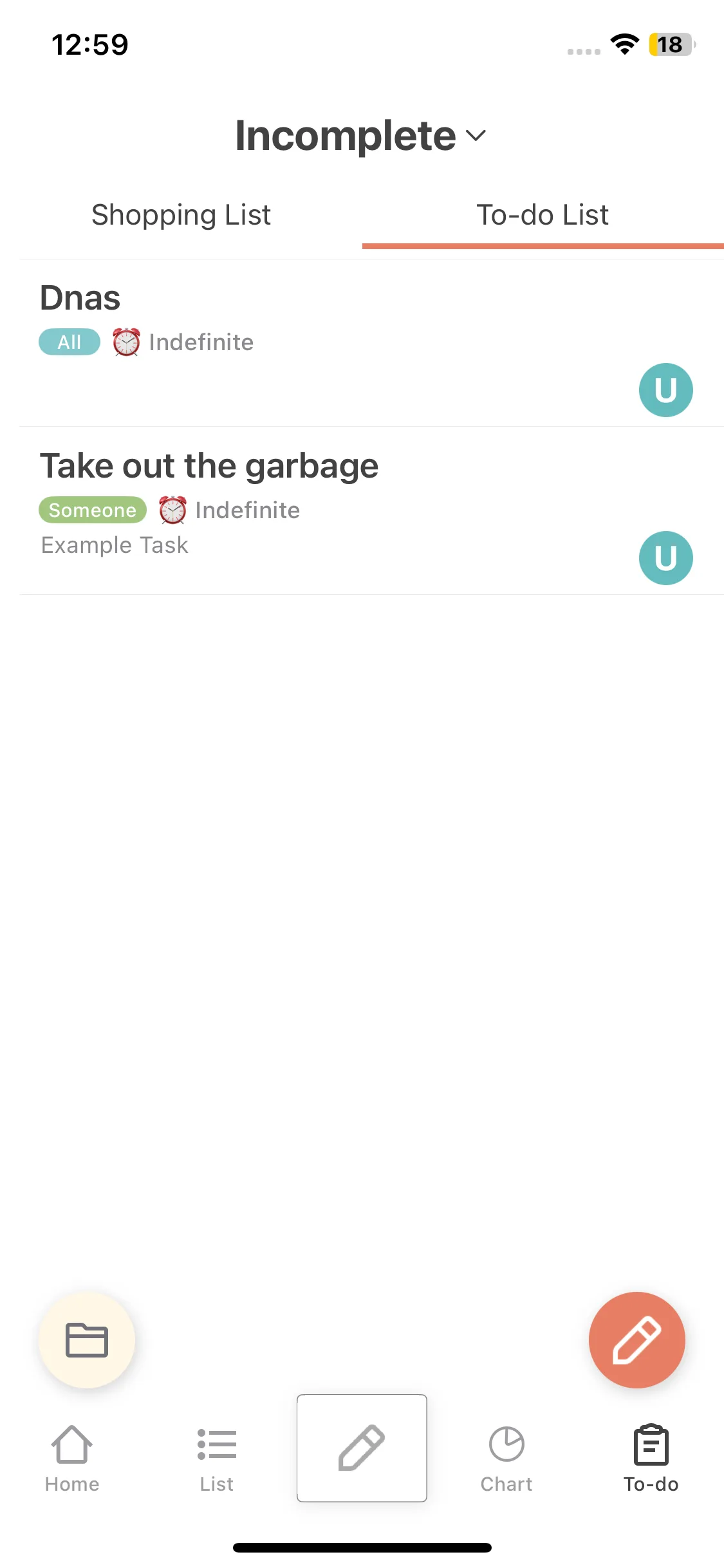Tap the U avatar on the garbage task

tap(665, 558)
